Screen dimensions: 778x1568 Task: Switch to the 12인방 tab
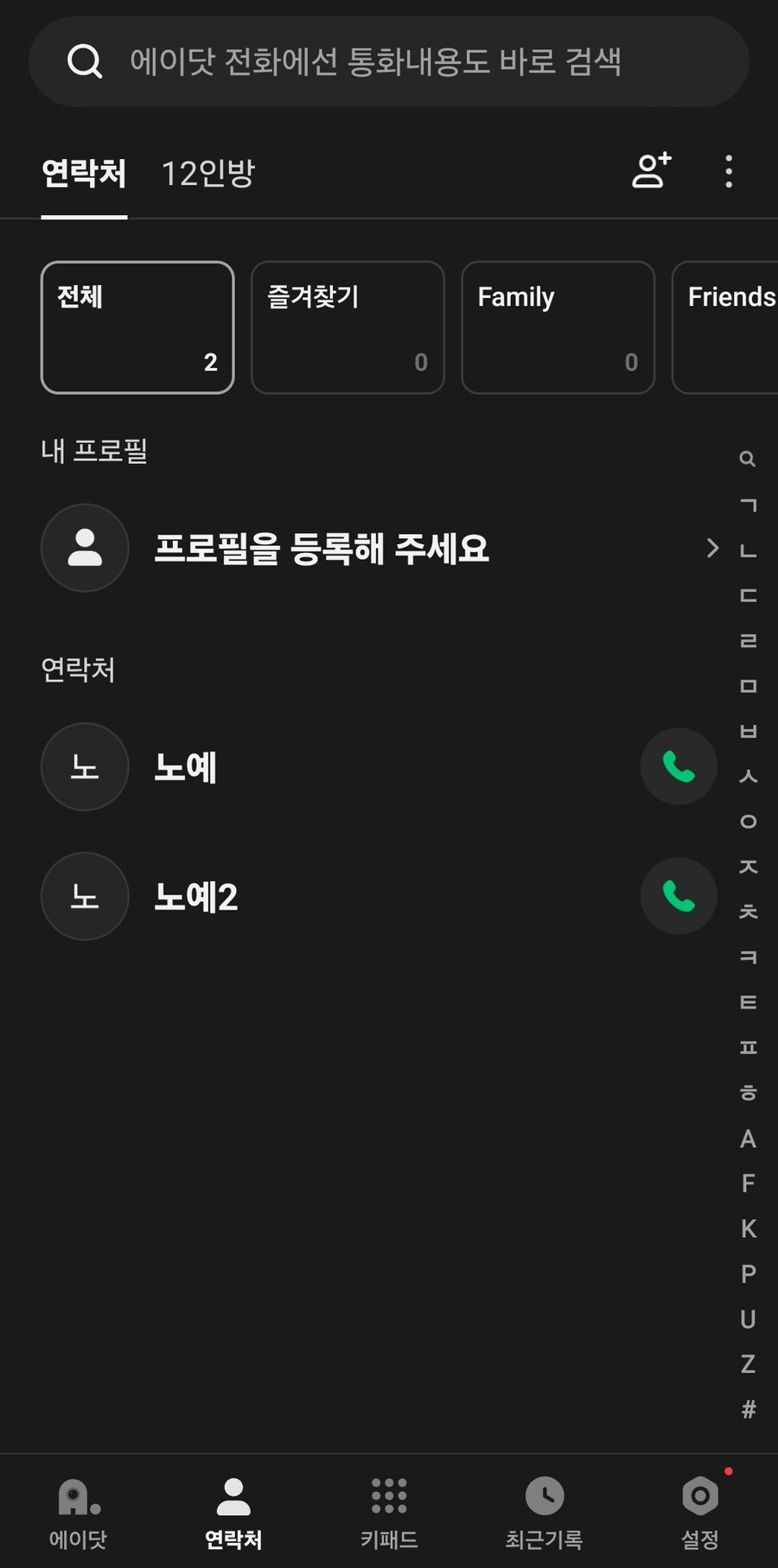click(208, 174)
